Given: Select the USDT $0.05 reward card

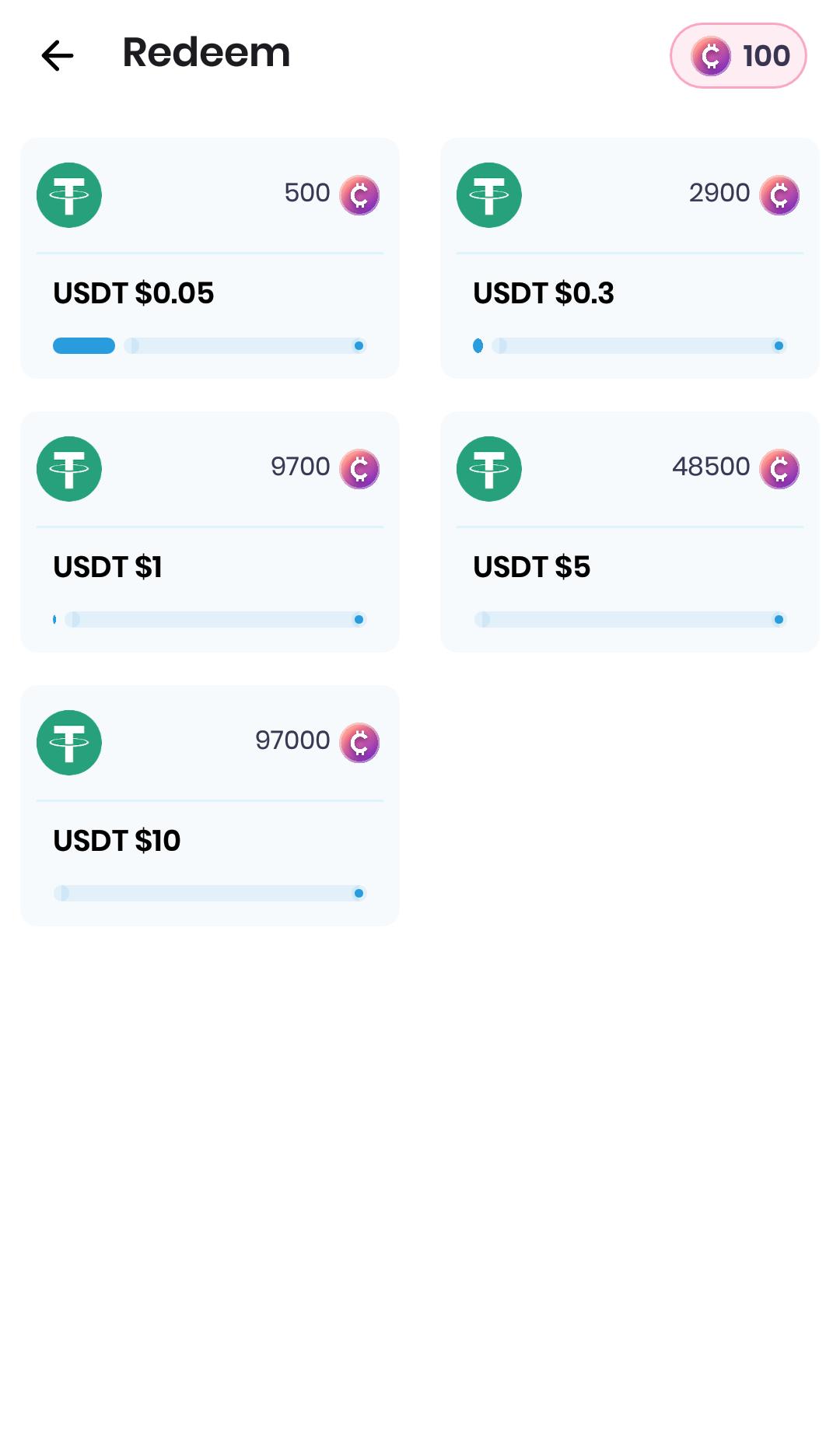Looking at the screenshot, I should pos(210,257).
